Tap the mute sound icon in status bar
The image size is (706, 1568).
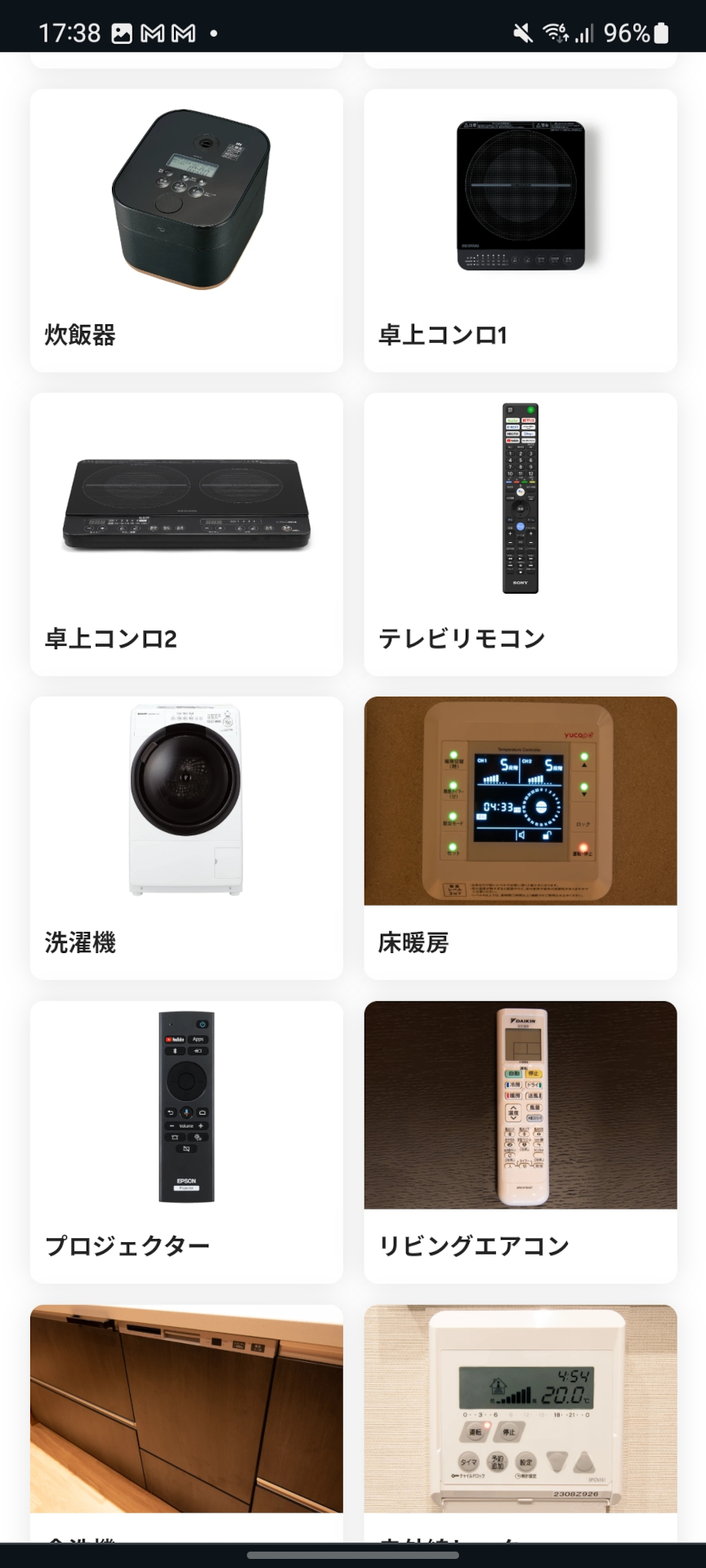[522, 33]
